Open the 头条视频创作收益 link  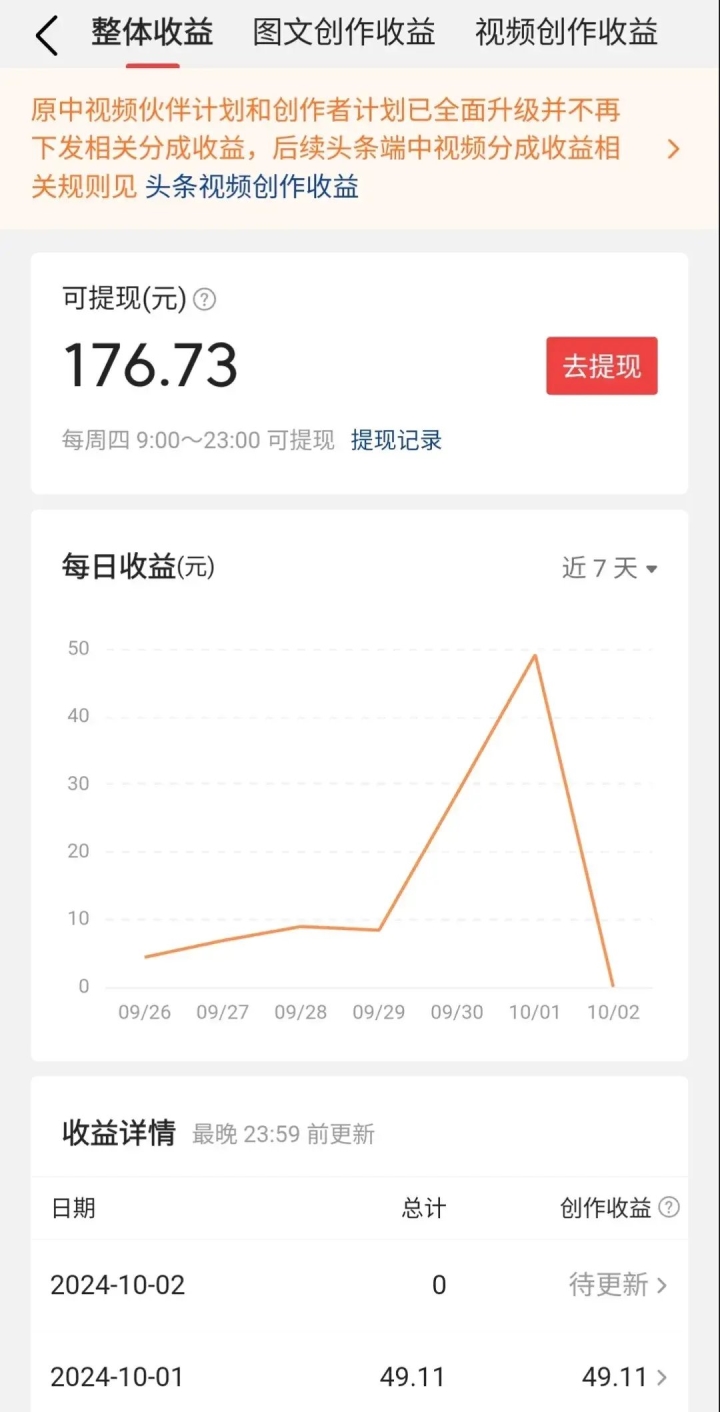tap(252, 186)
